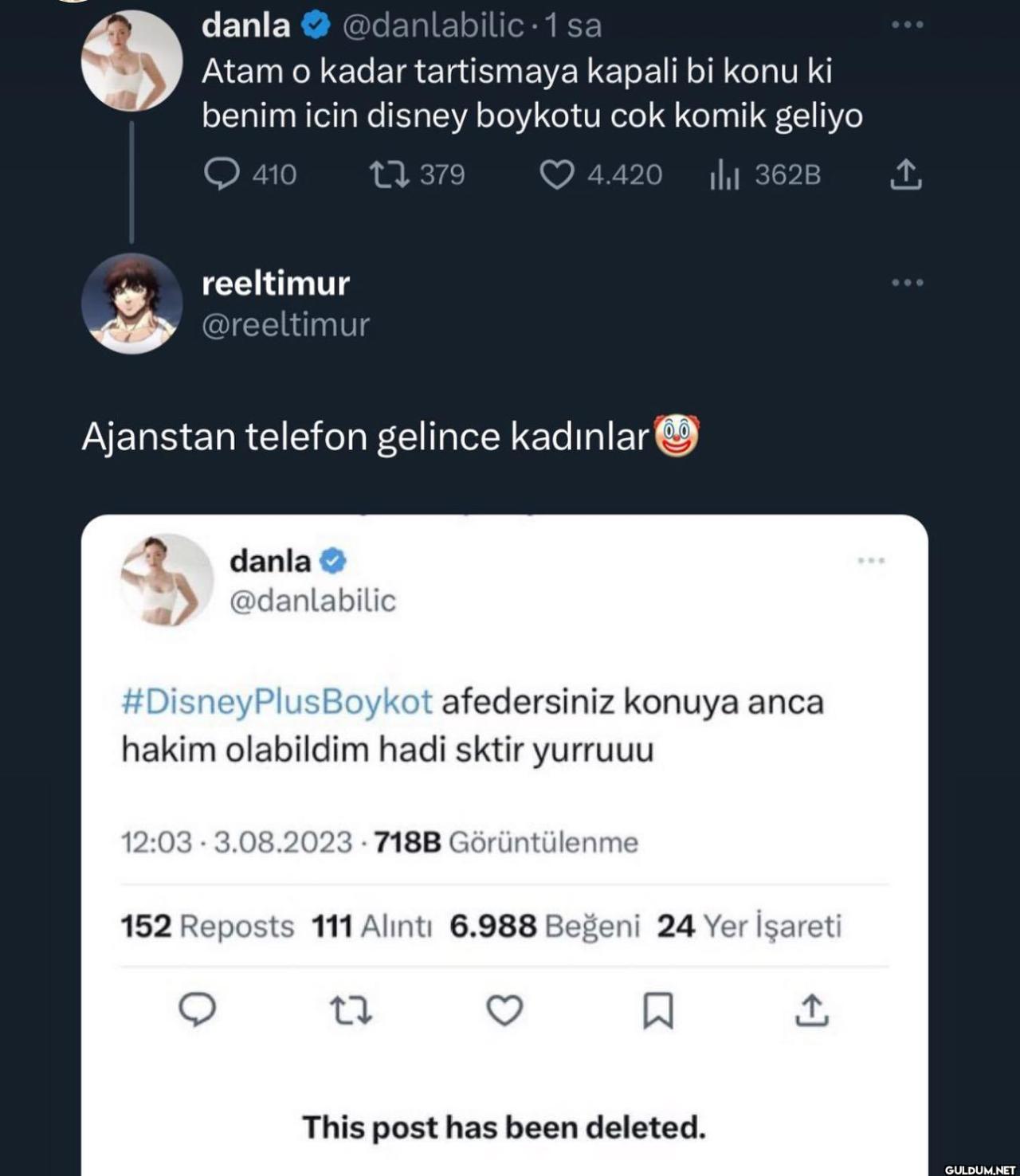Reply to danla's Disney boykotu tweet
Viewport: 1020px width, 1176px height.
point(222,174)
